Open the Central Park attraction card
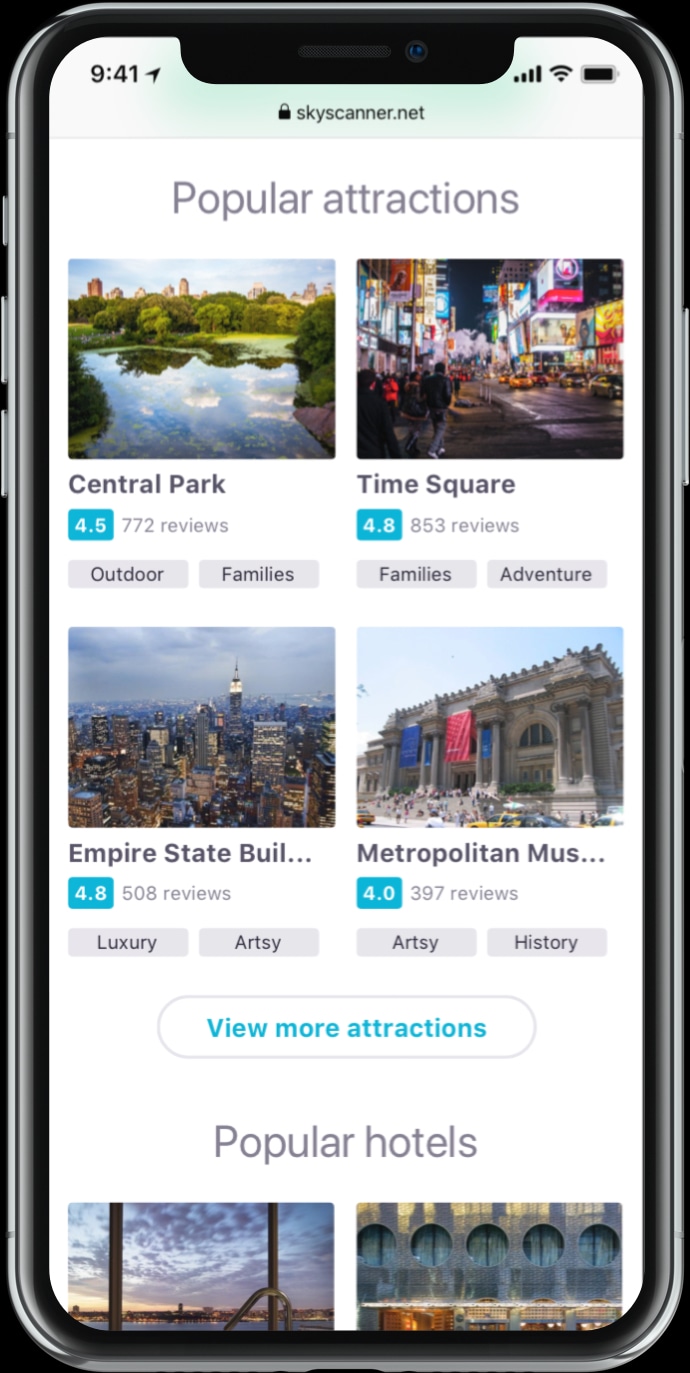The width and height of the screenshot is (690, 1373). click(x=201, y=359)
